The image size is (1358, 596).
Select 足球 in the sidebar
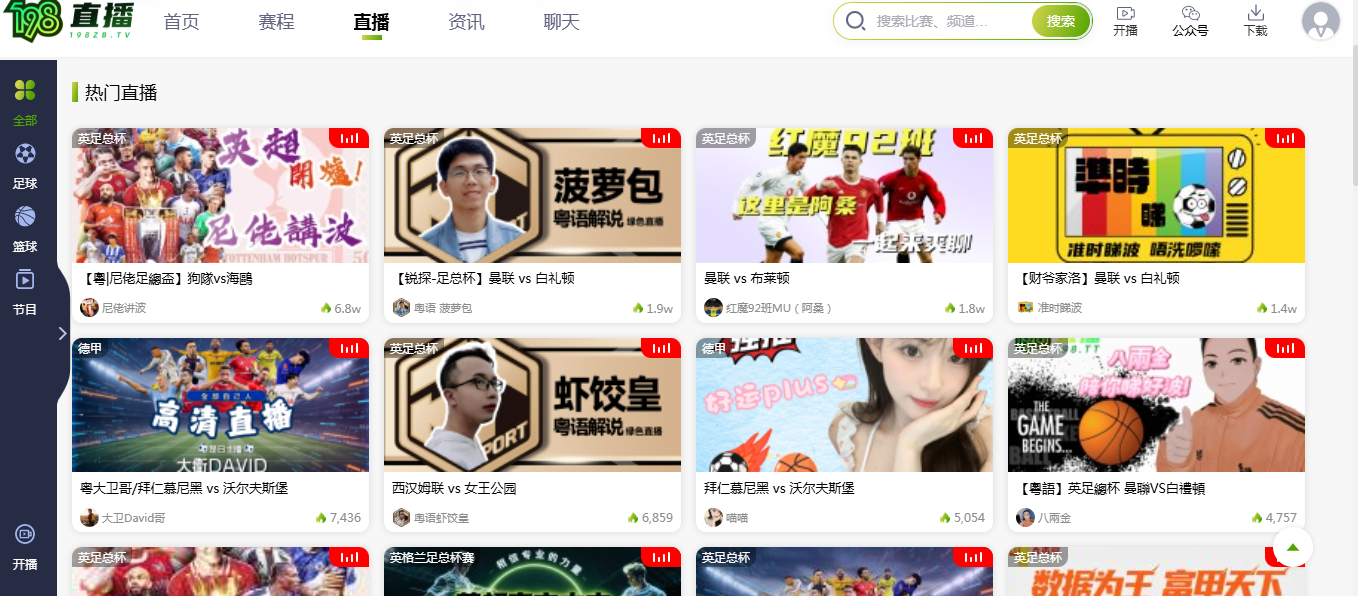(25, 166)
